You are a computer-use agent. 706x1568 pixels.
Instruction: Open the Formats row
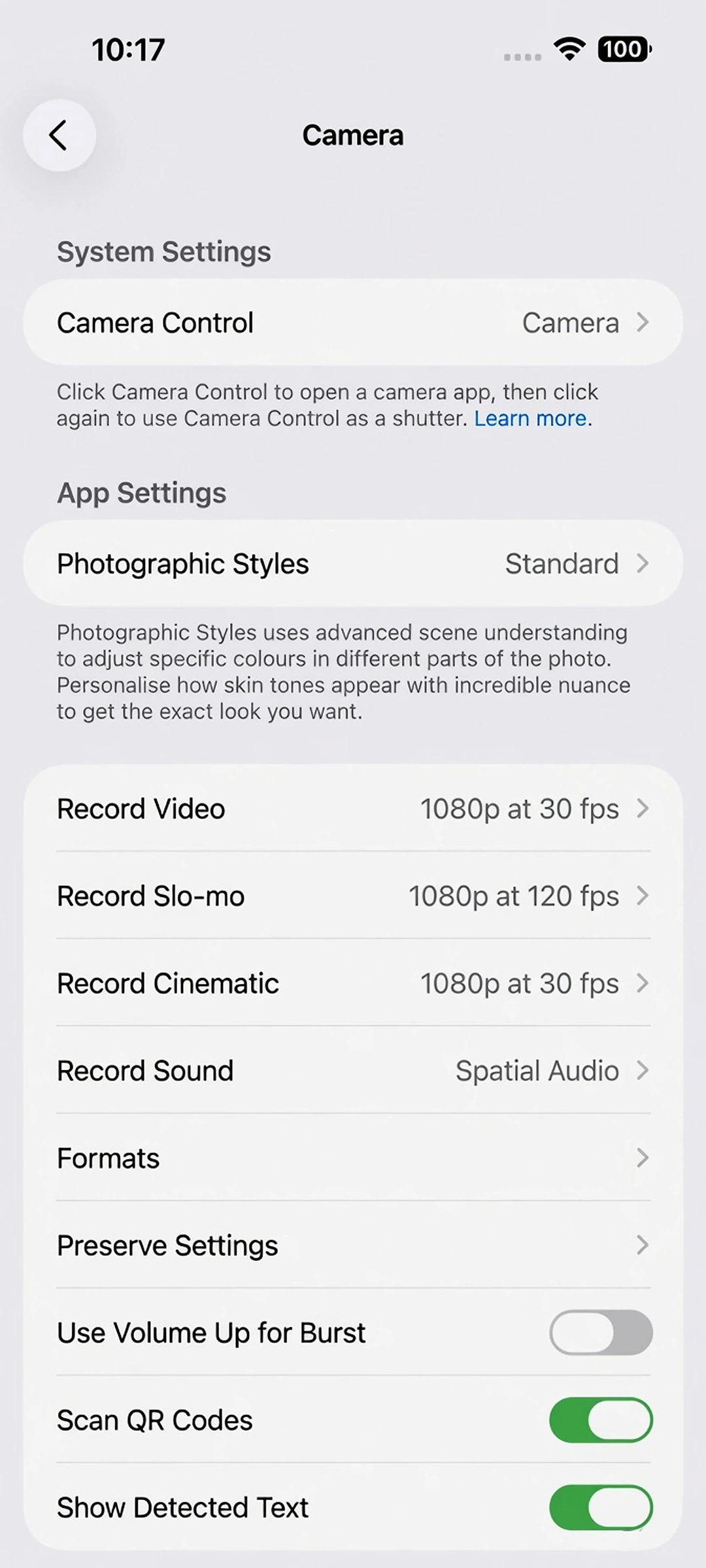(353, 1158)
